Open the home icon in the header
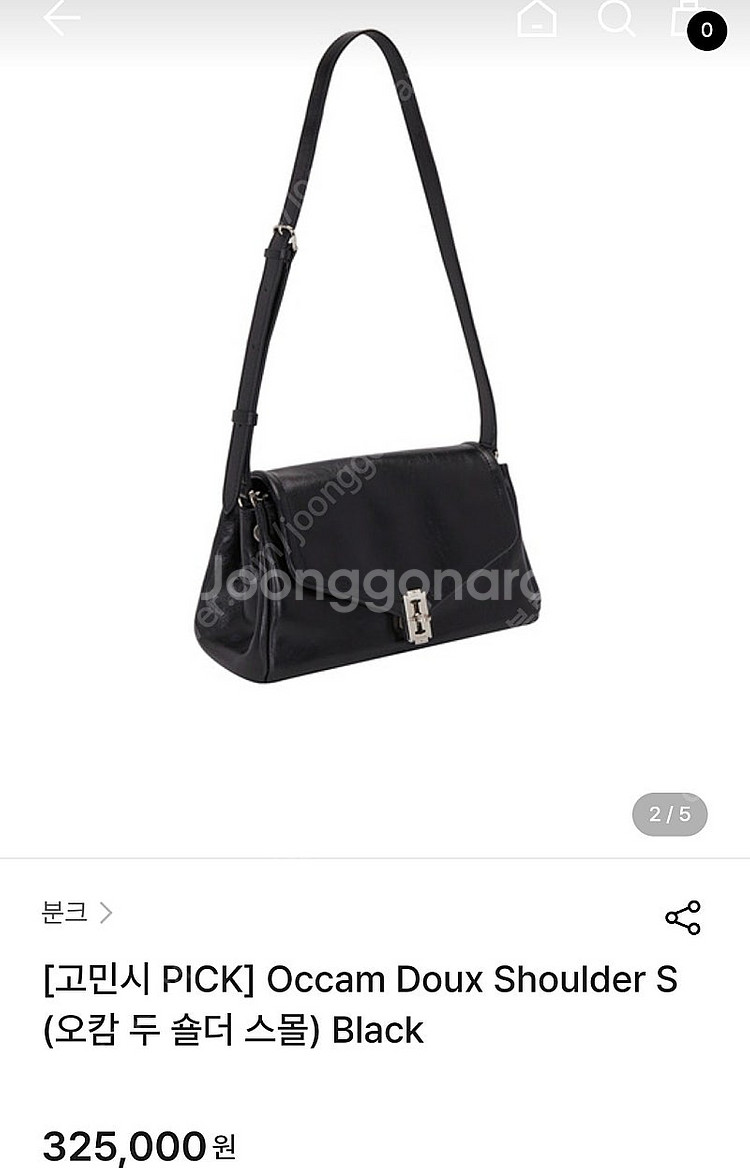This screenshot has height=1168, width=750. 537,18
